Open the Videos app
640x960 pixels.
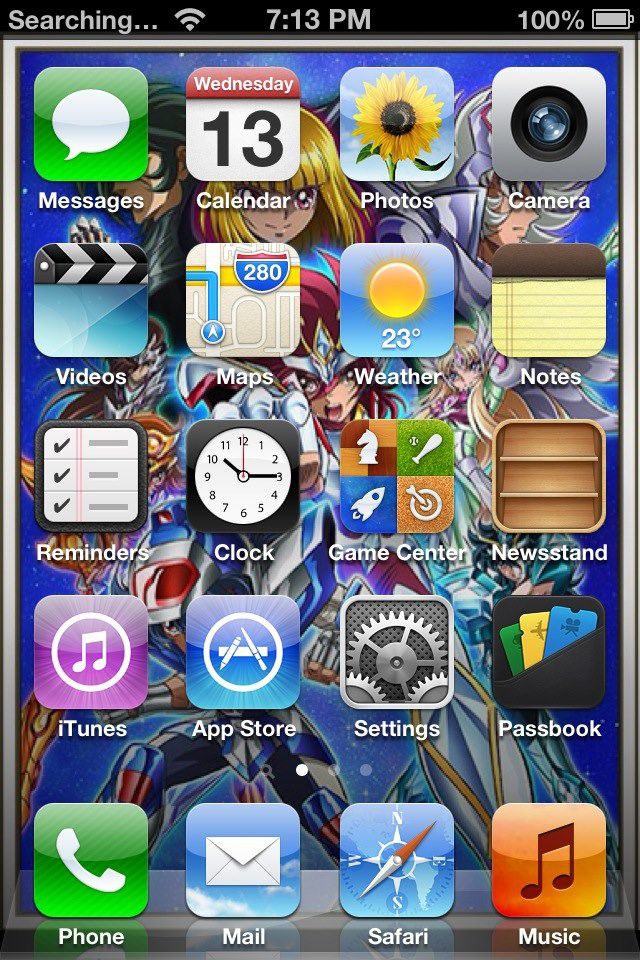[x=91, y=300]
